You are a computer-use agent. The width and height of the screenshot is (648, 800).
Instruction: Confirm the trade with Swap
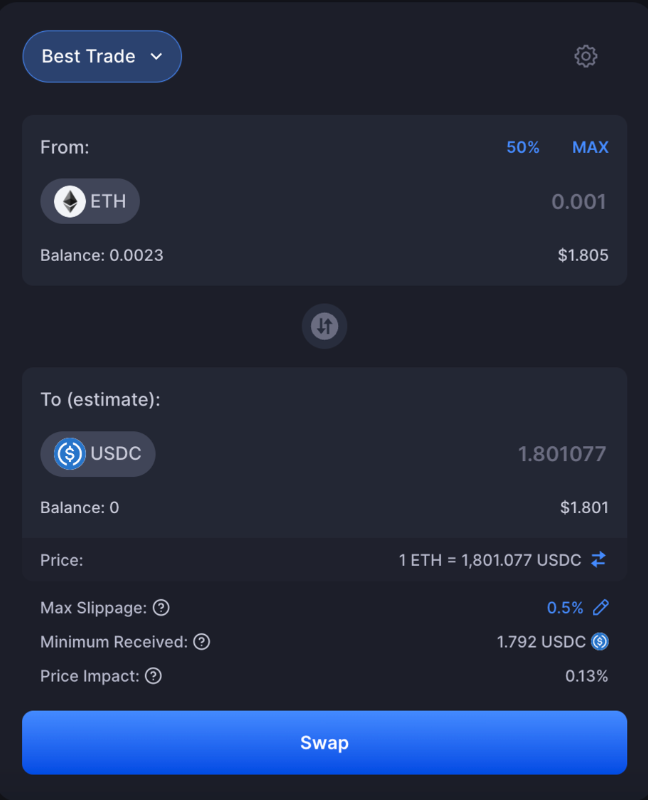(x=324, y=743)
